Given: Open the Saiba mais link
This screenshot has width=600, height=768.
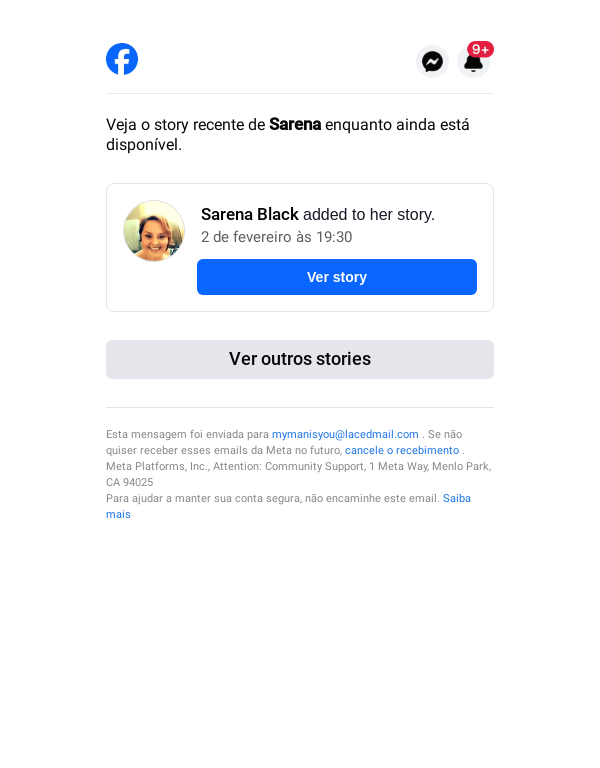Looking at the screenshot, I should click(x=456, y=498).
